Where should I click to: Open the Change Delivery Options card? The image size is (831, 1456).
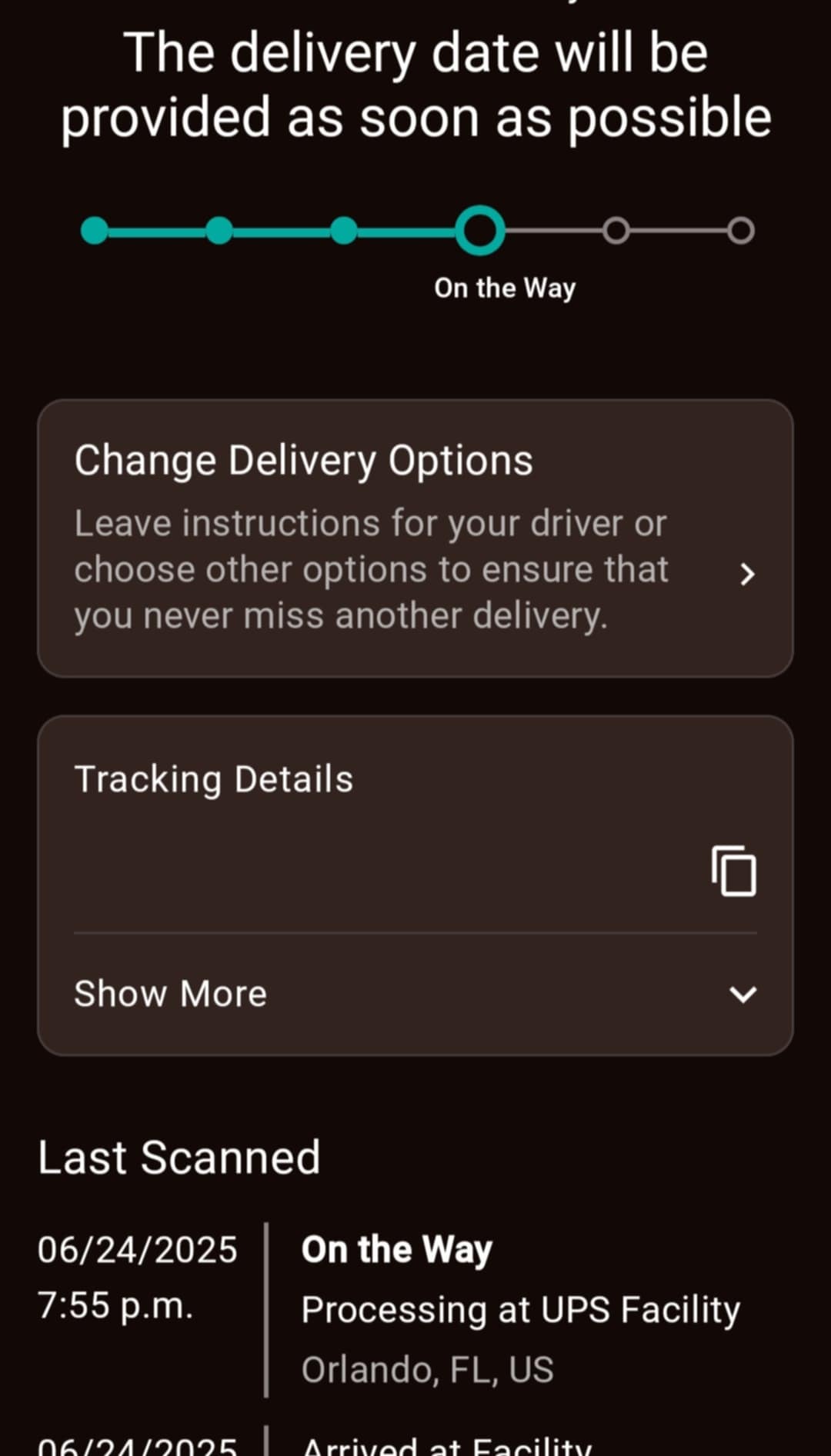(415, 538)
